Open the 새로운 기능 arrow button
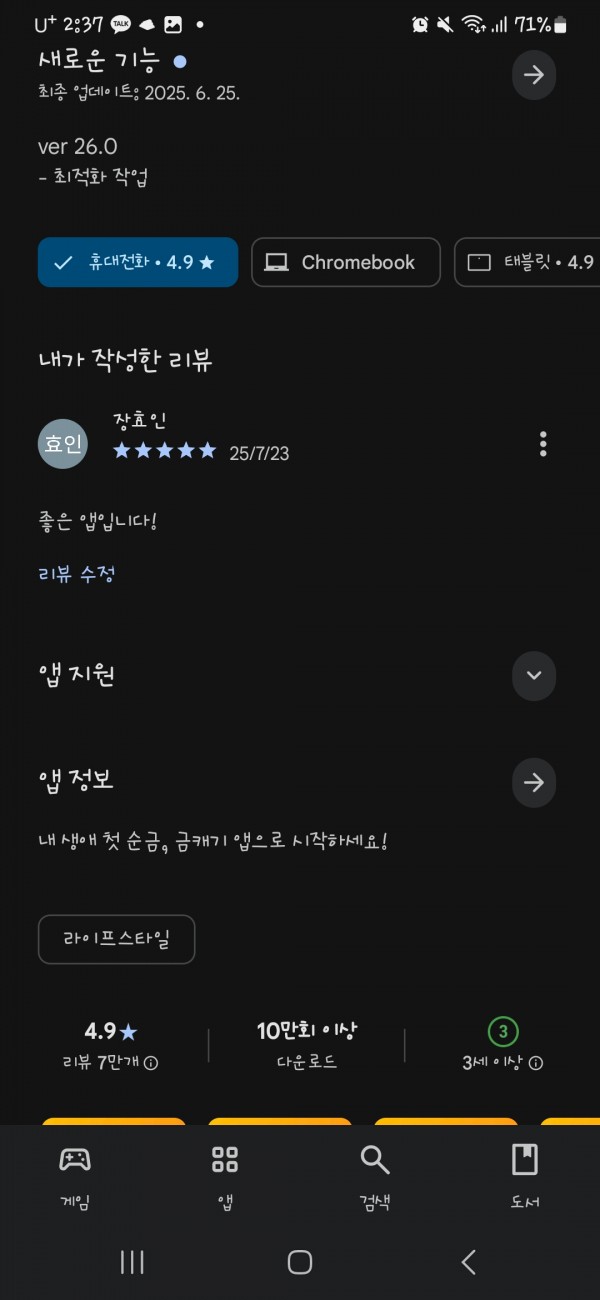The height and width of the screenshot is (1300, 600). point(534,75)
